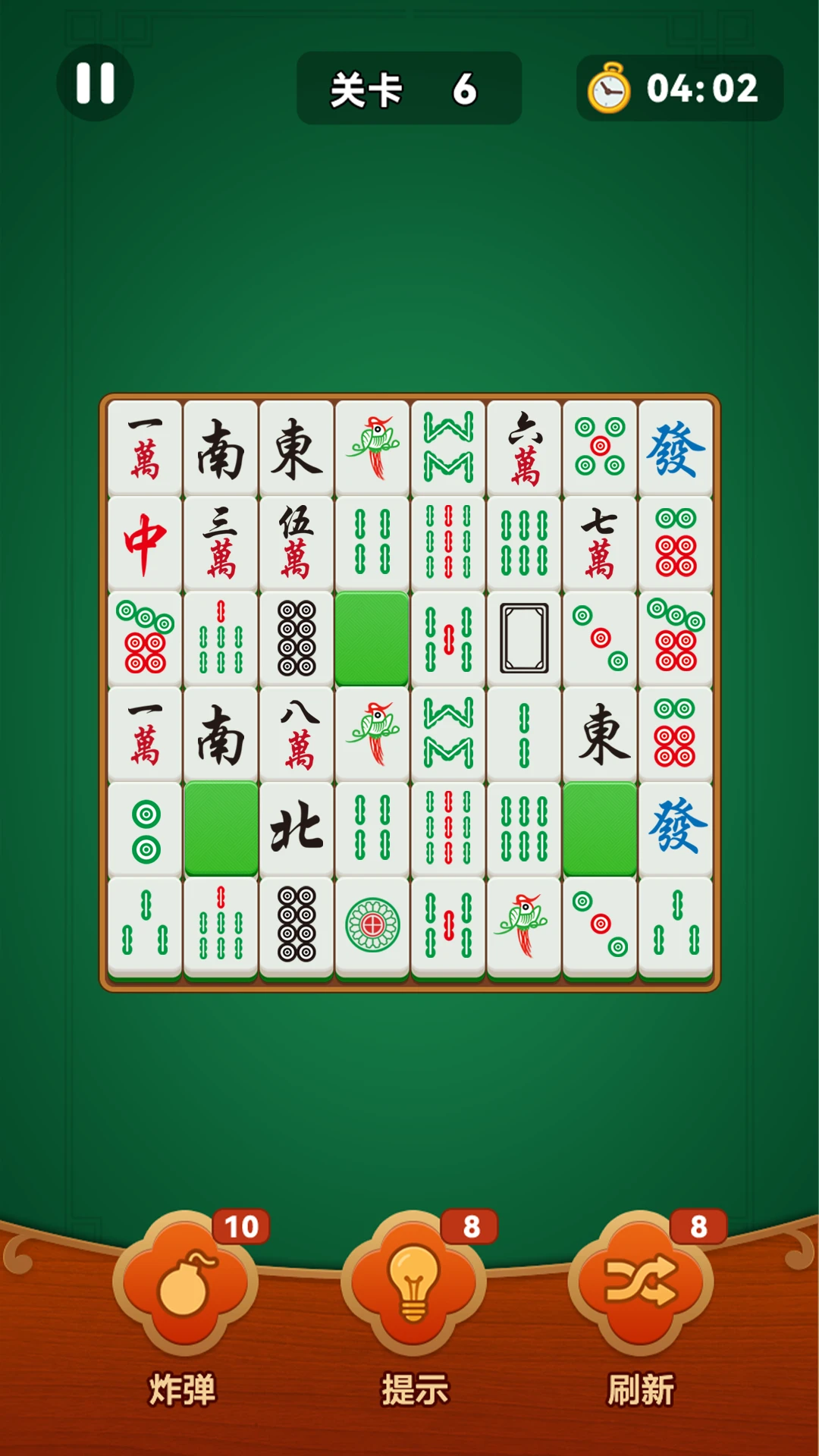Click the 北 wind tile

(x=296, y=828)
